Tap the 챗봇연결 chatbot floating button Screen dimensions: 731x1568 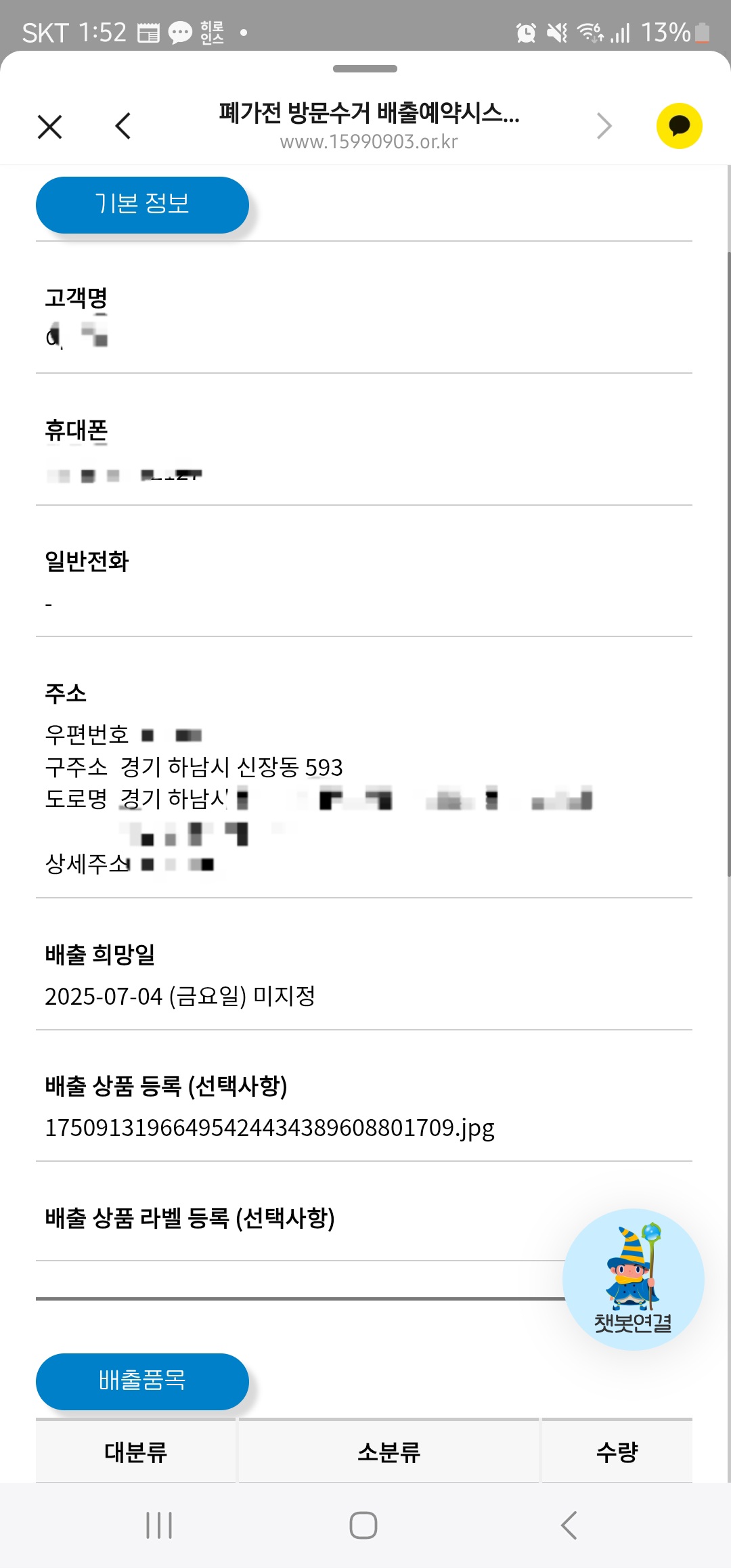coord(633,1279)
